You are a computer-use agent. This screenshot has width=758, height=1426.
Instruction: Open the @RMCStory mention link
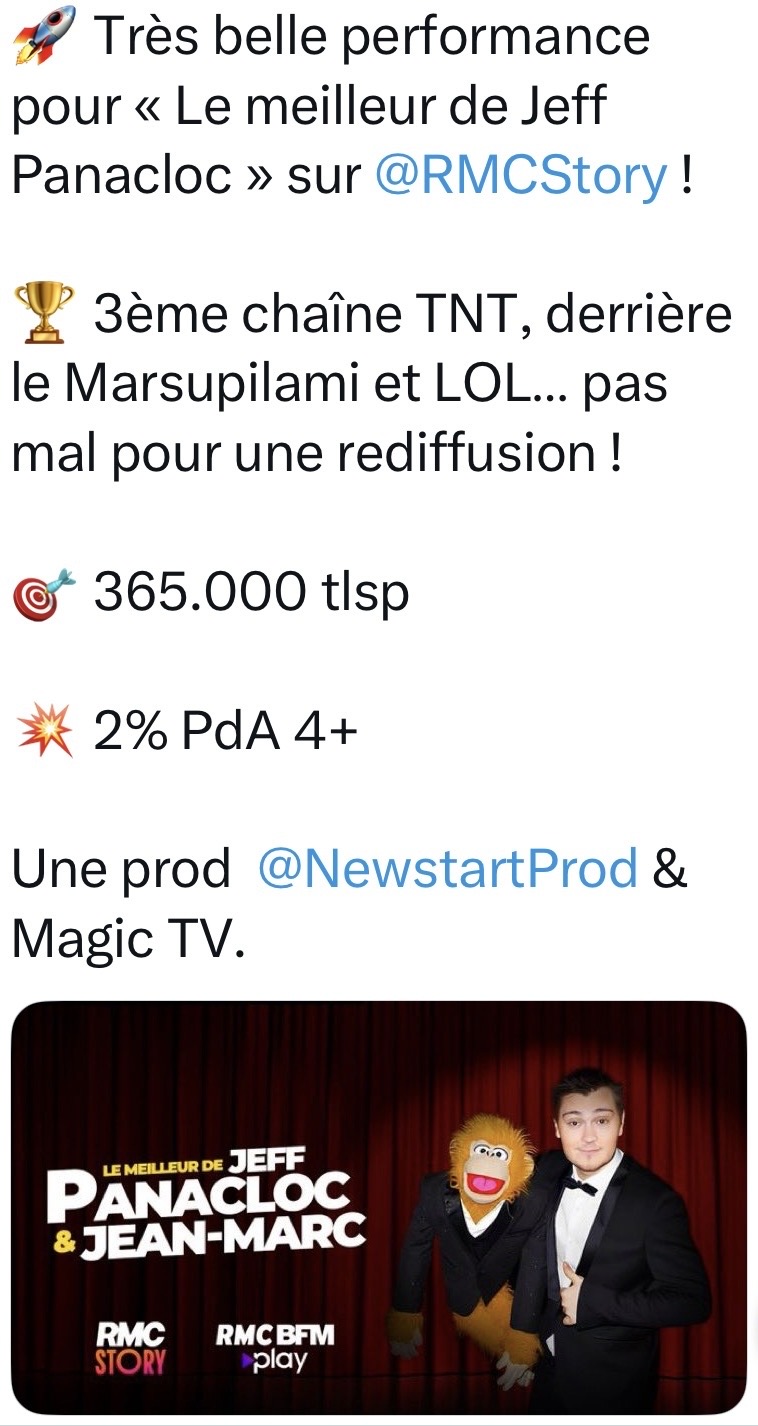click(520, 176)
